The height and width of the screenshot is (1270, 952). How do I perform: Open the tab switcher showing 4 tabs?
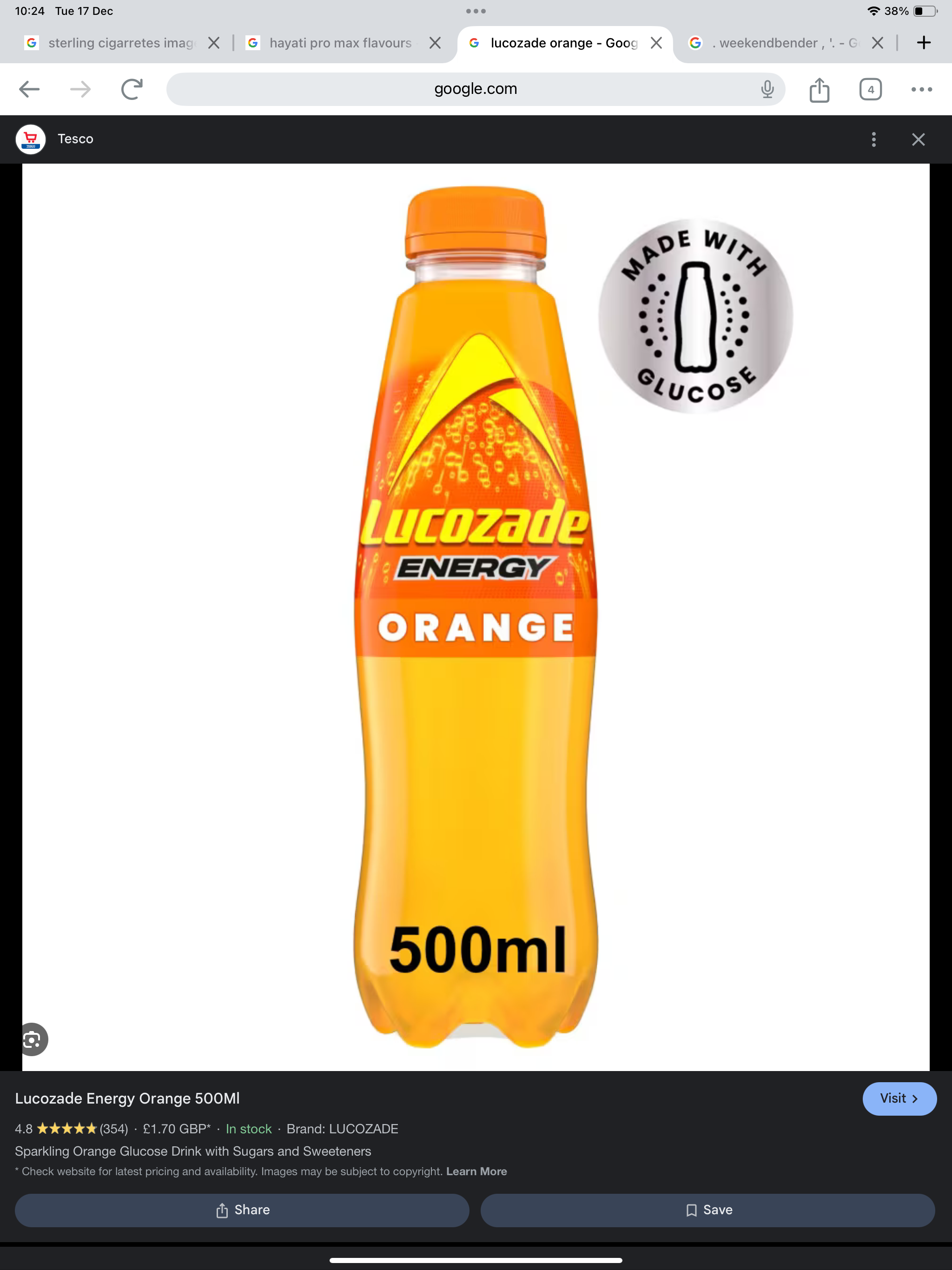coord(871,89)
